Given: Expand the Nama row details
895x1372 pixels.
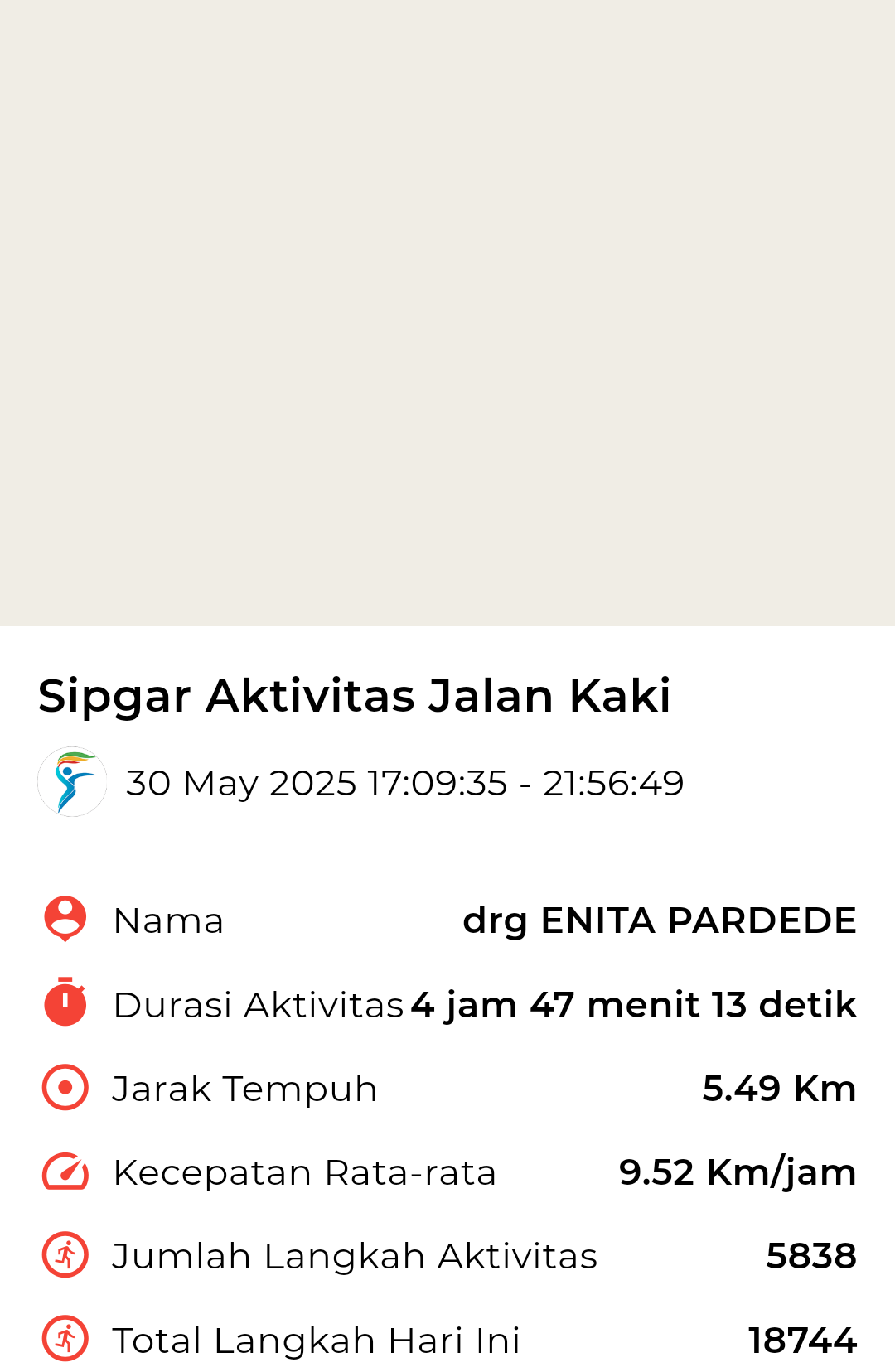Looking at the screenshot, I should point(170,920).
